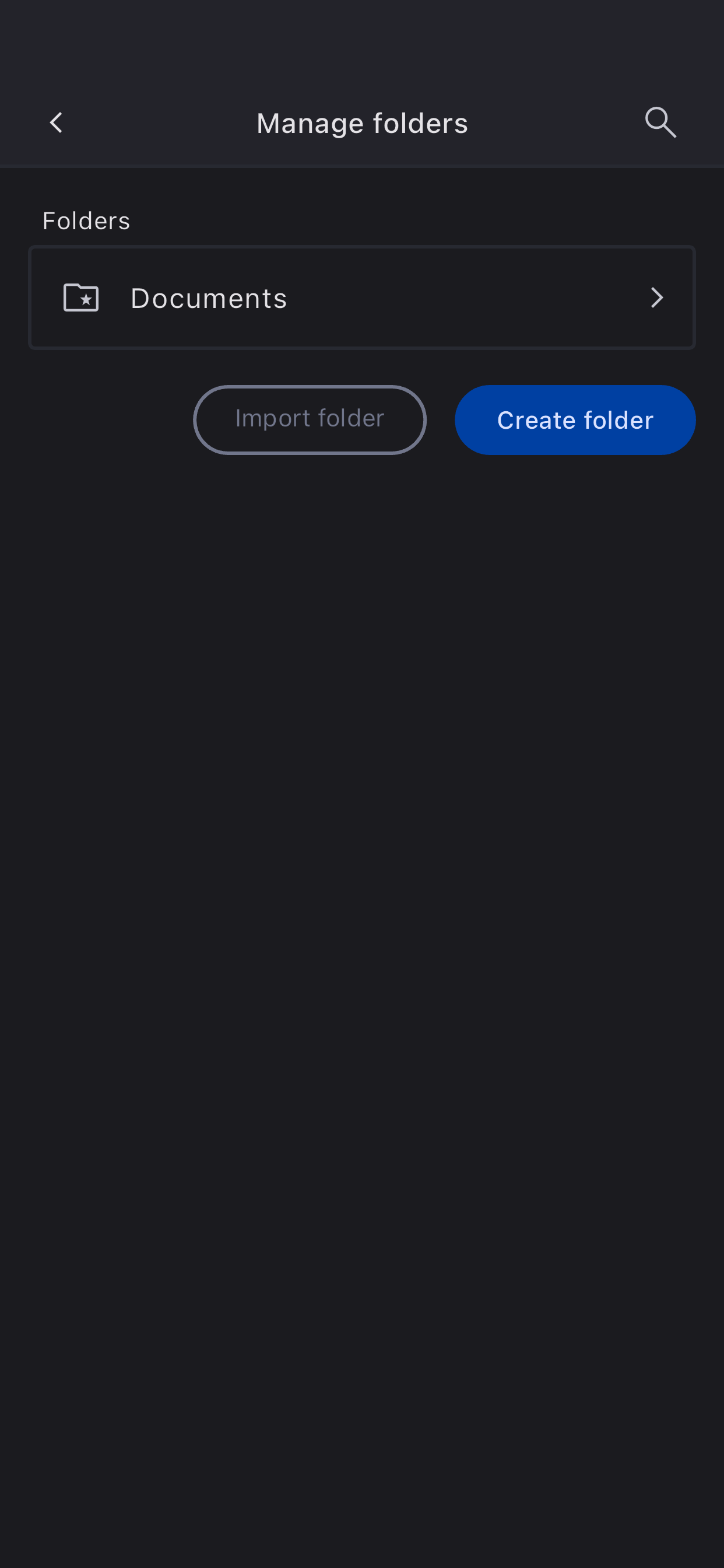Tap the Import folder button
Image resolution: width=724 pixels, height=1568 pixels.
click(x=310, y=420)
